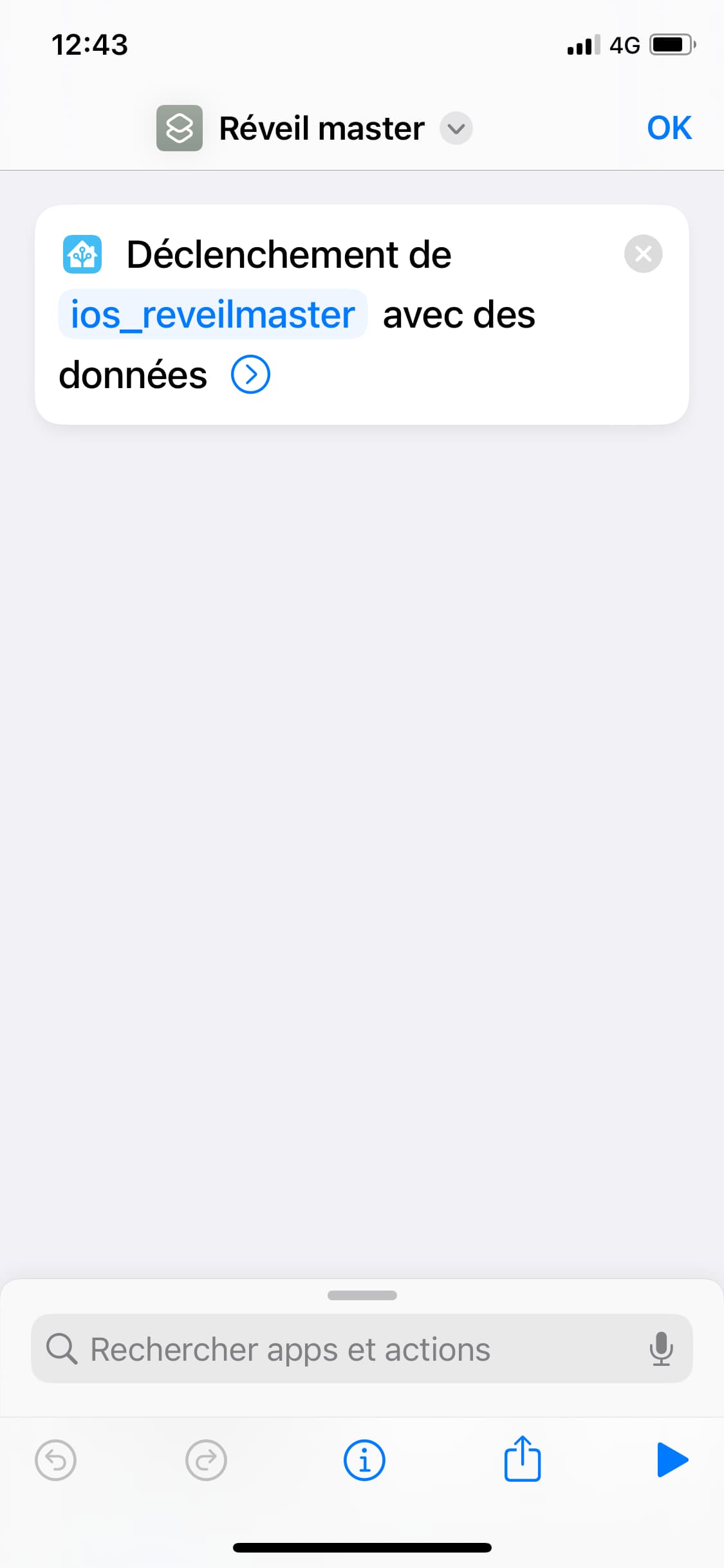Viewport: 724px width, 1568px height.
Task: Change the shortcut icon
Action: click(x=180, y=128)
